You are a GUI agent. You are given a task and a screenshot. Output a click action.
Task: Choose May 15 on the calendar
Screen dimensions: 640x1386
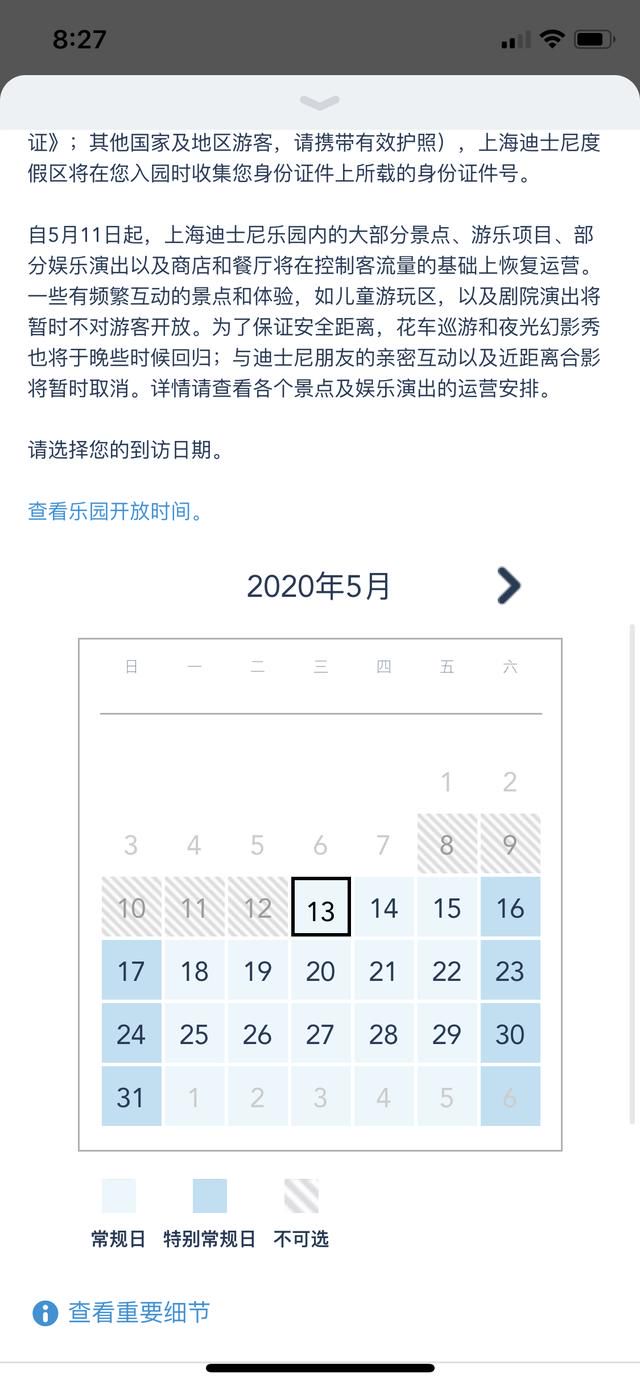(x=446, y=908)
